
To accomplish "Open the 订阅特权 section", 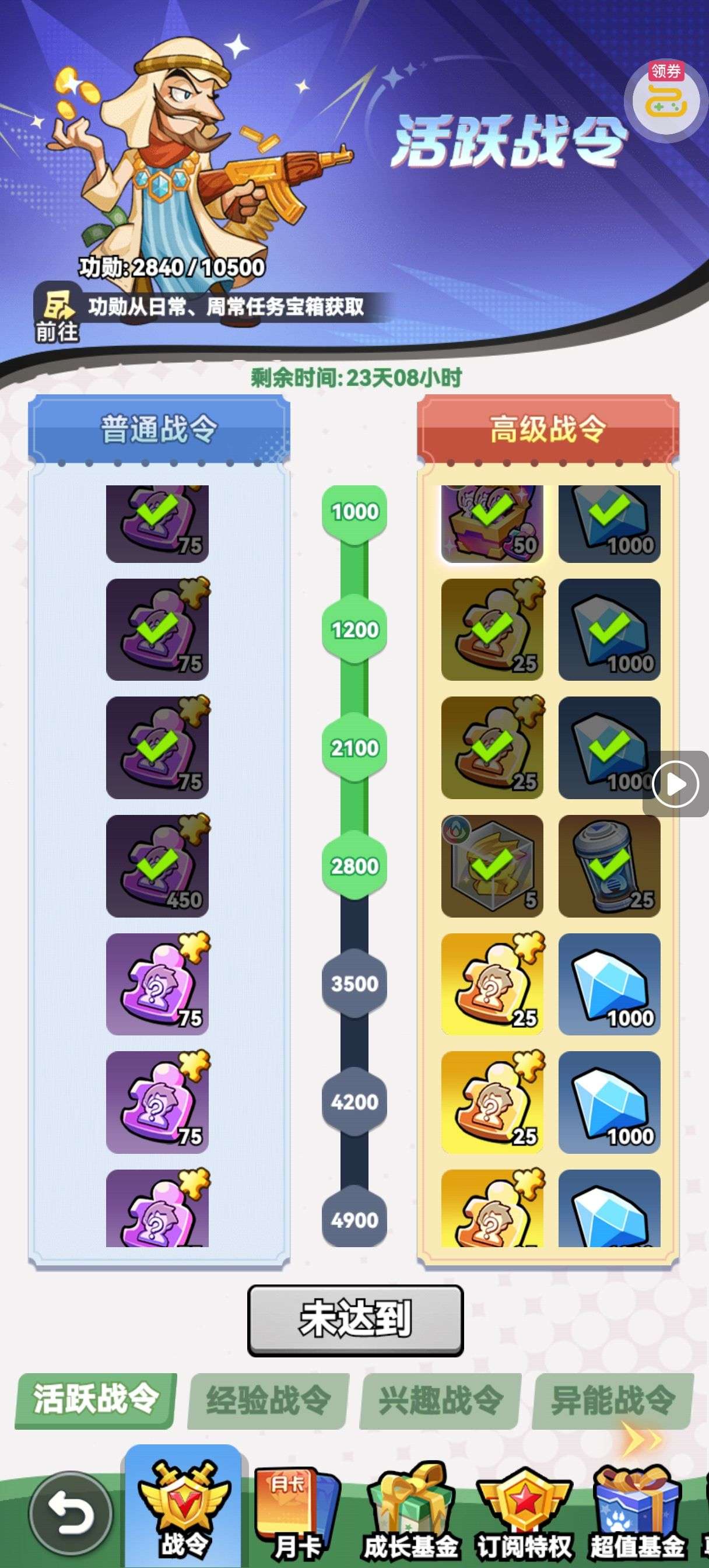I will [524, 1513].
